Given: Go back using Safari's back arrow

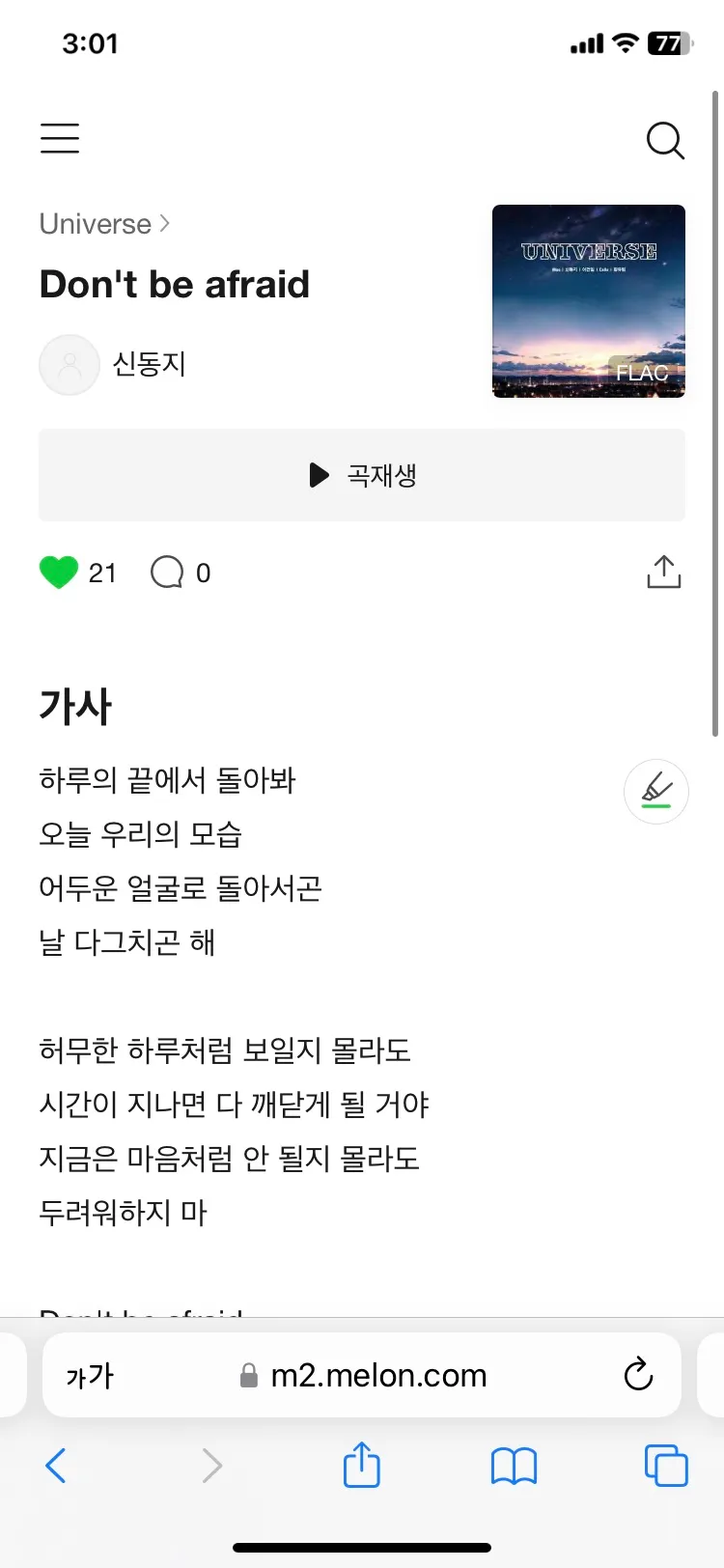Looking at the screenshot, I should (x=56, y=1465).
